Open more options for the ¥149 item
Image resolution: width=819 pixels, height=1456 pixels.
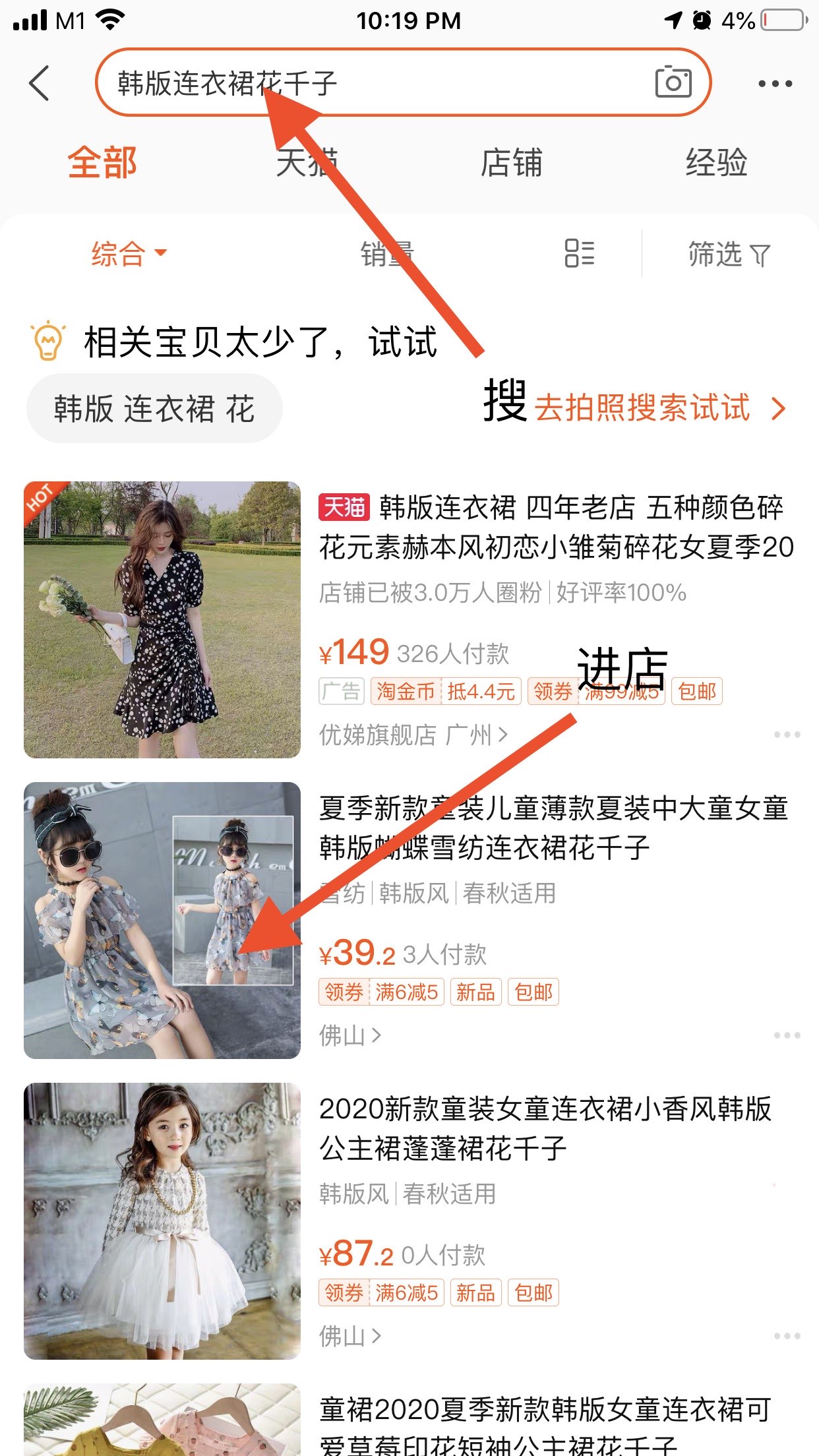[787, 735]
